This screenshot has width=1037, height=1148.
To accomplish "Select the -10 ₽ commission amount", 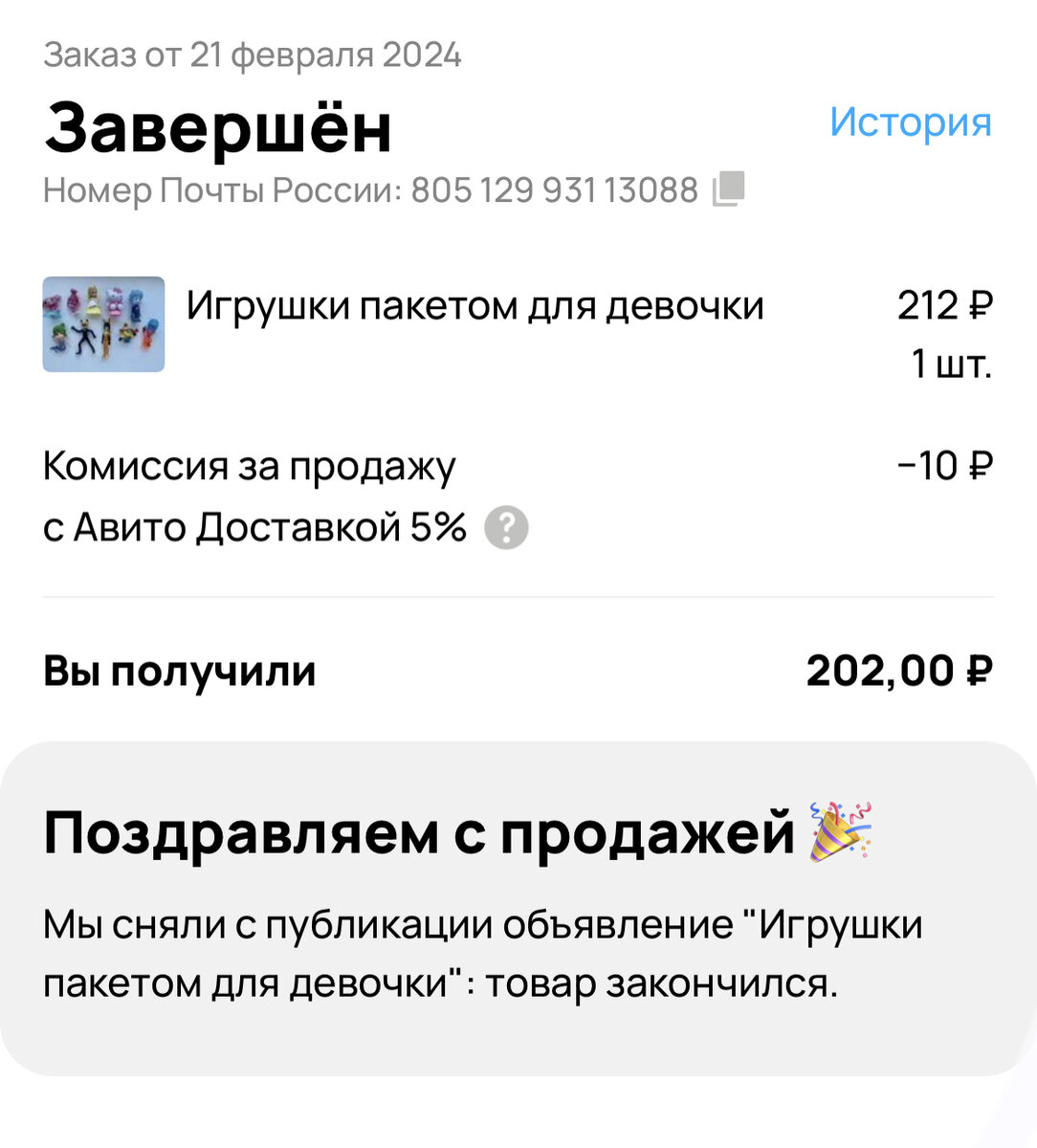I will pos(944,466).
